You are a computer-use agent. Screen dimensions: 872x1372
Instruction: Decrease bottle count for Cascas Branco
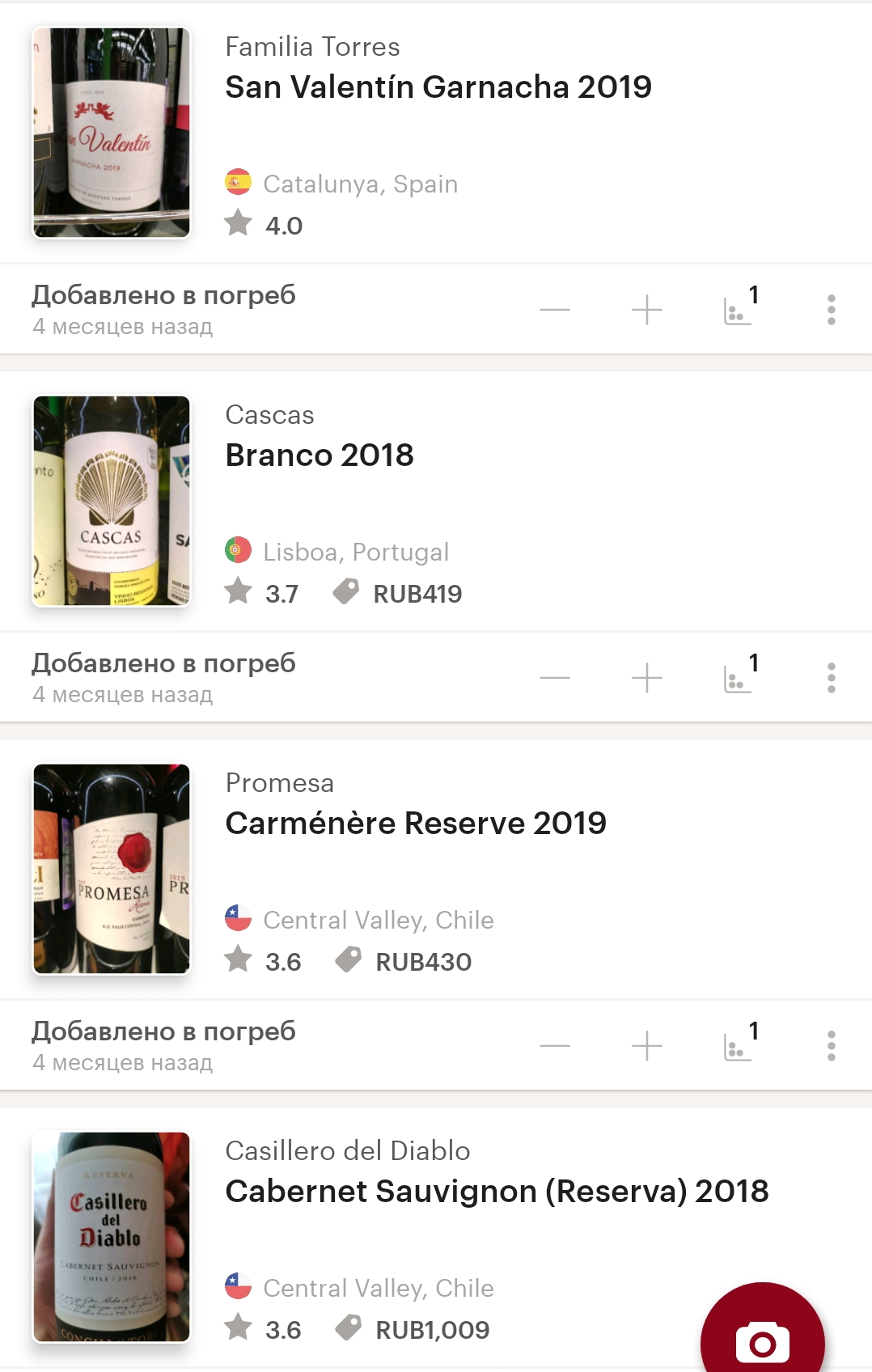555,678
